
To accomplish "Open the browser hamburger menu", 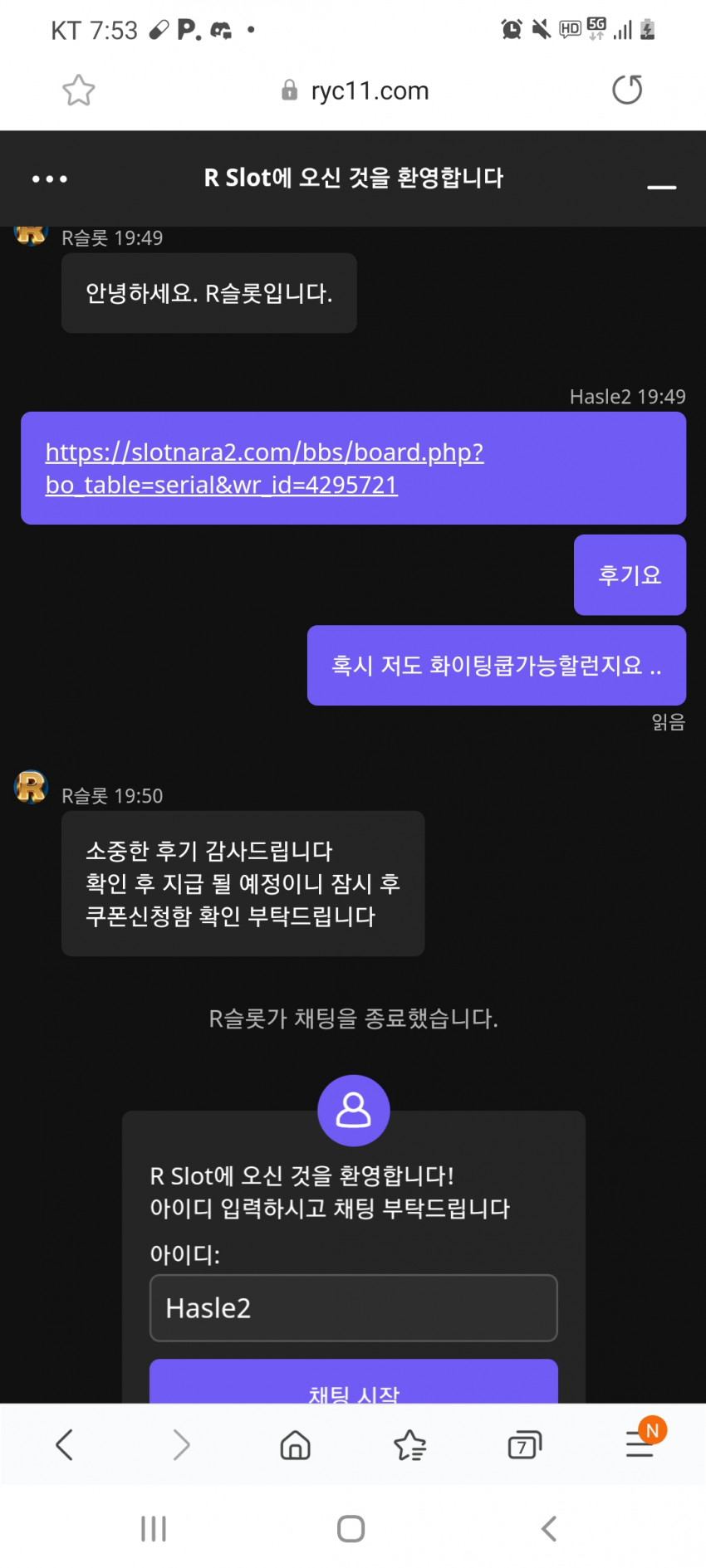I will pos(640,1445).
